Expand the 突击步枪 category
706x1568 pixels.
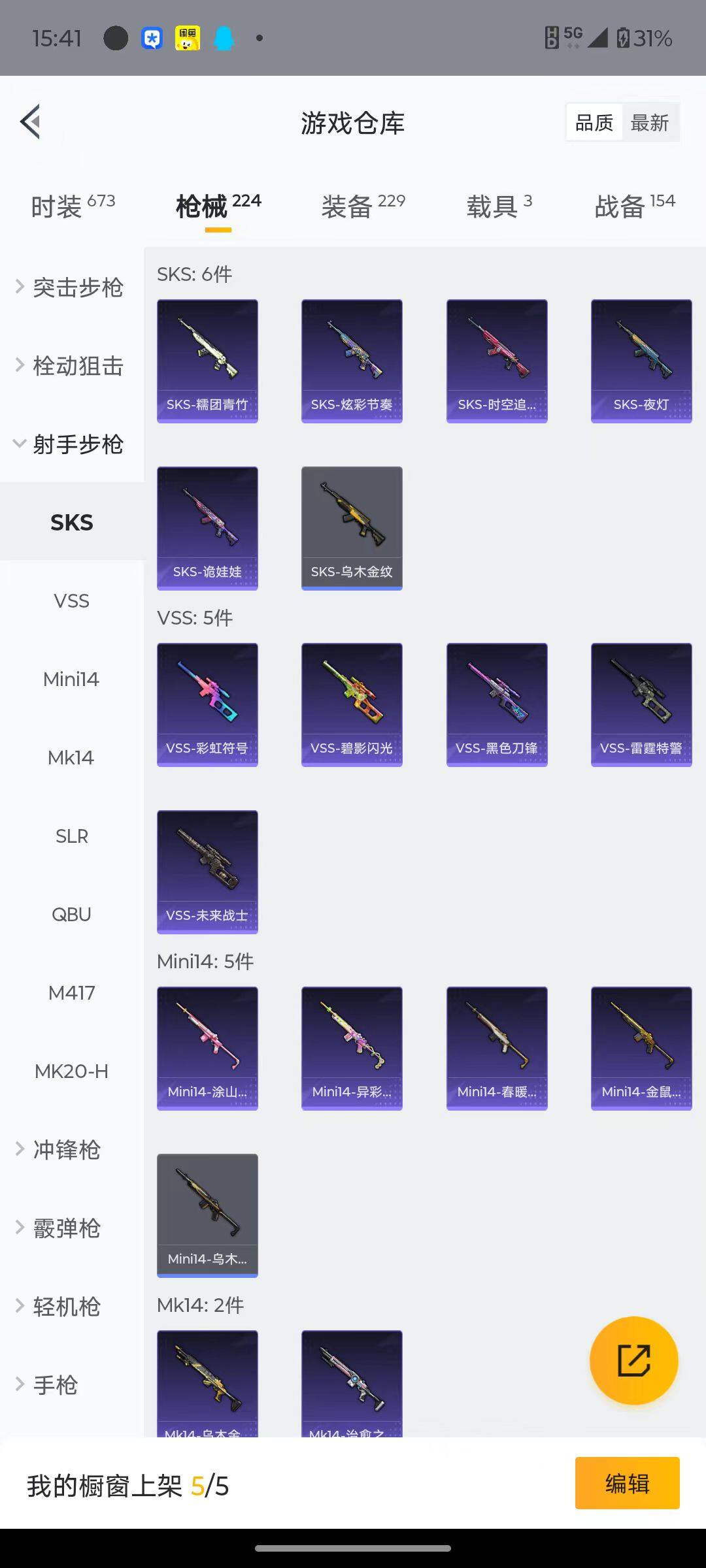(72, 287)
